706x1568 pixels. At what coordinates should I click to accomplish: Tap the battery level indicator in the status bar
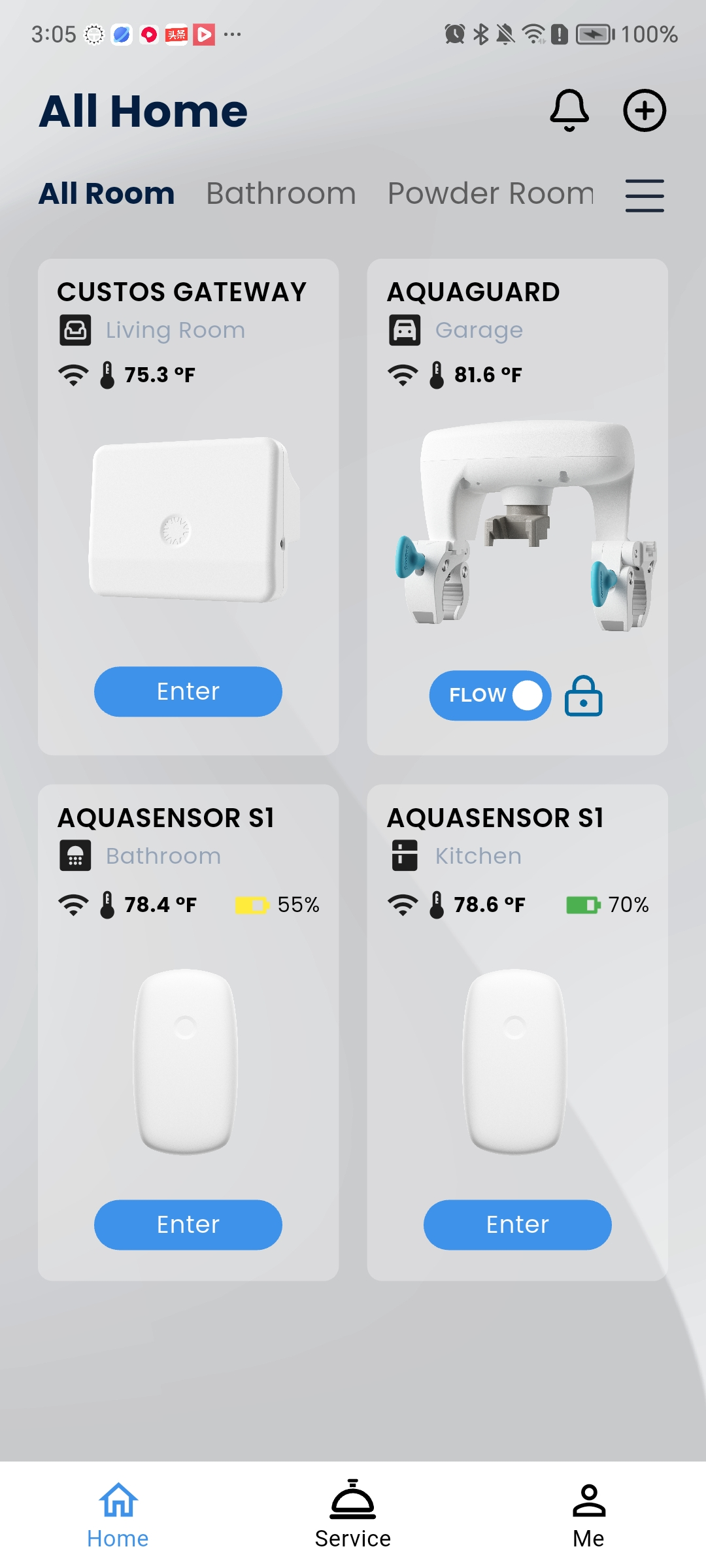594,34
